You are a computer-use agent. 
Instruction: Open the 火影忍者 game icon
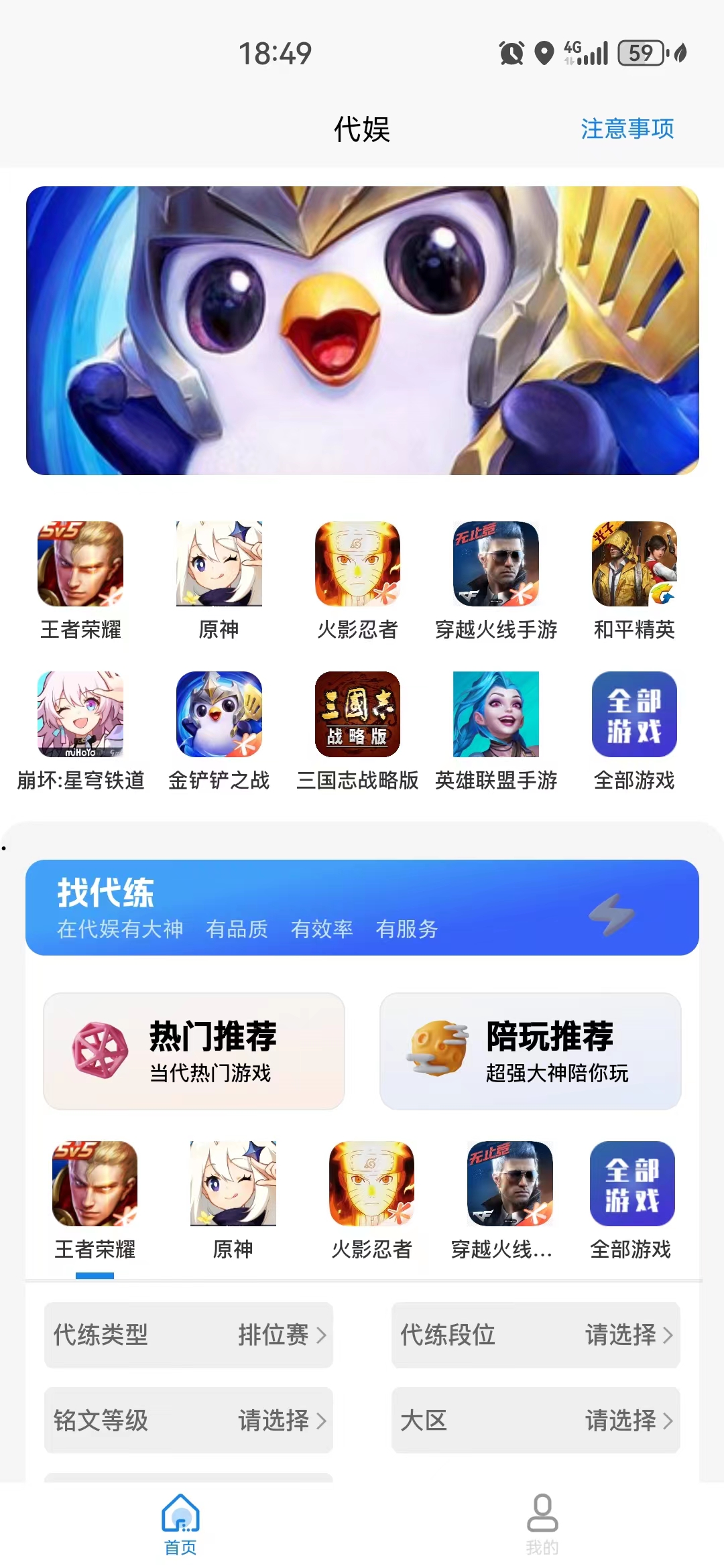pyautogui.click(x=357, y=566)
